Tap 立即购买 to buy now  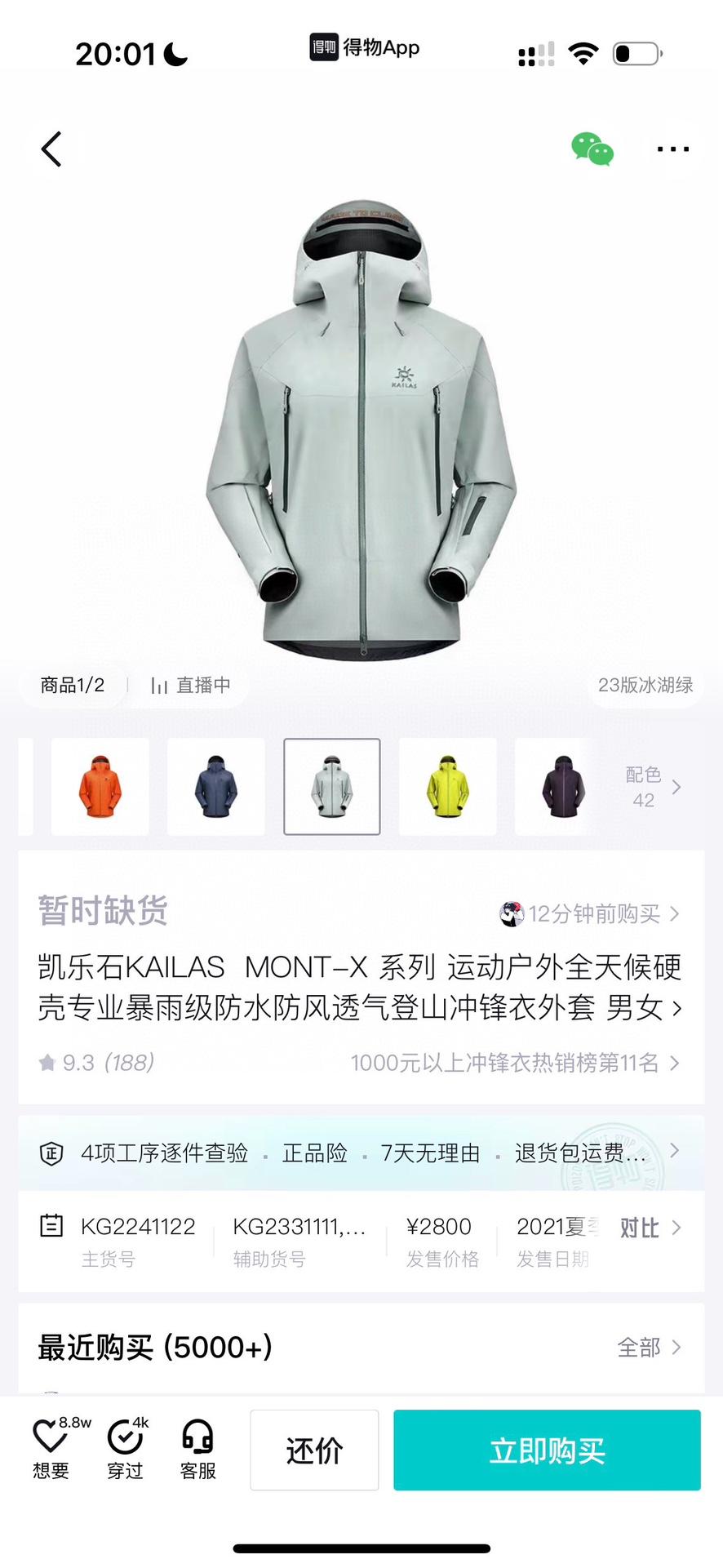tap(547, 1450)
